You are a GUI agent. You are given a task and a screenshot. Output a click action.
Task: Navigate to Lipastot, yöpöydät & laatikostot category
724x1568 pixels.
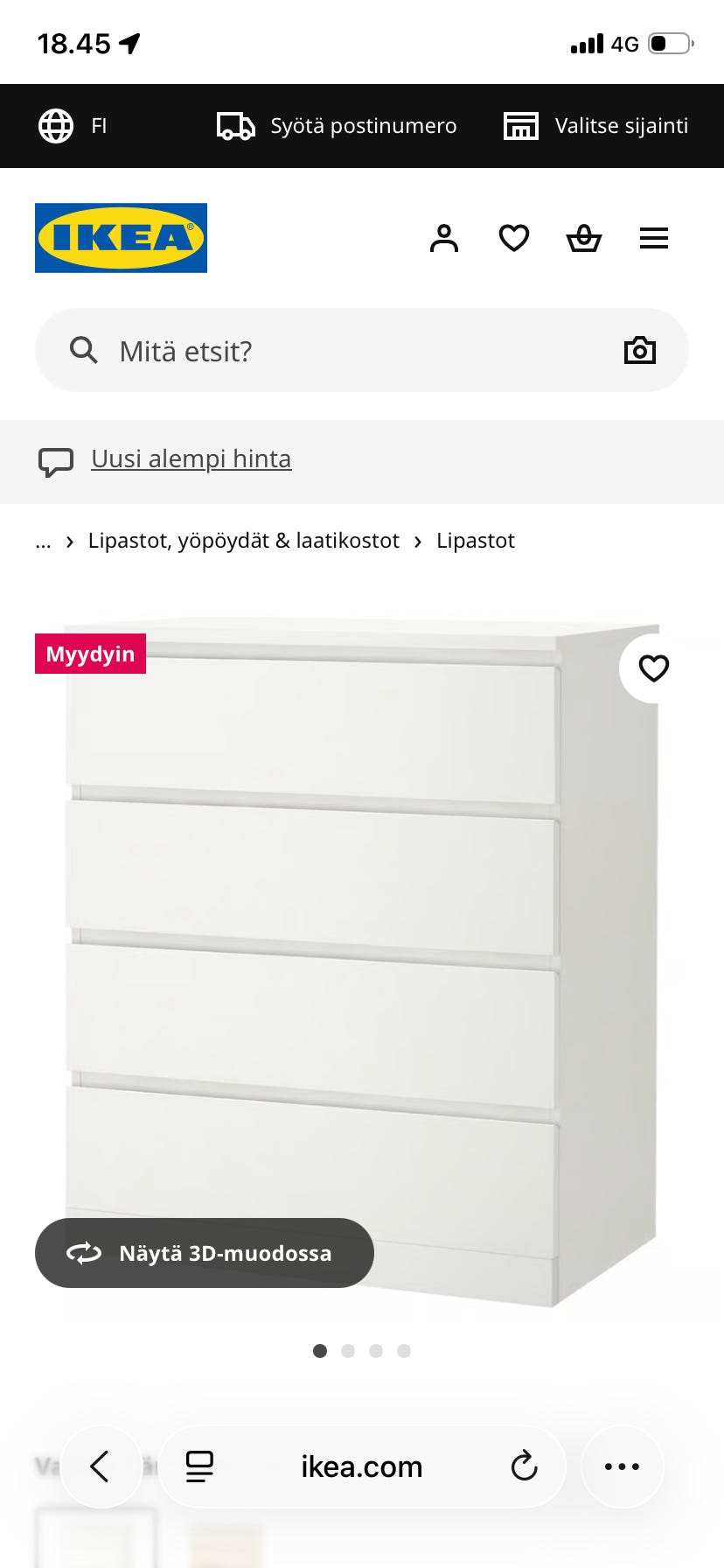pos(243,541)
